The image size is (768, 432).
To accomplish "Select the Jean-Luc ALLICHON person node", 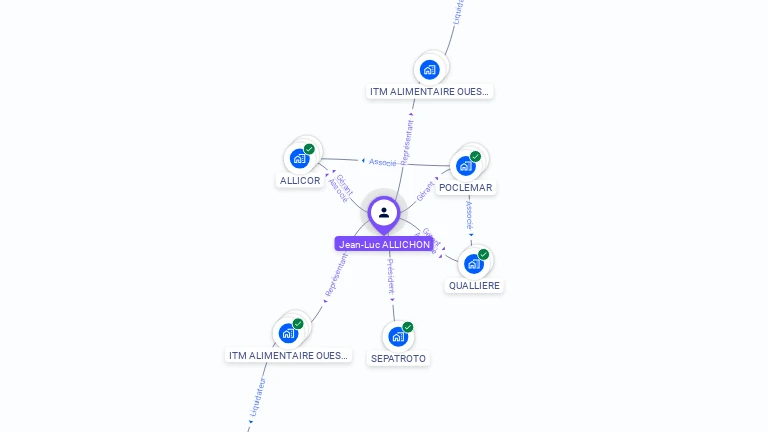I will pyautogui.click(x=384, y=213).
